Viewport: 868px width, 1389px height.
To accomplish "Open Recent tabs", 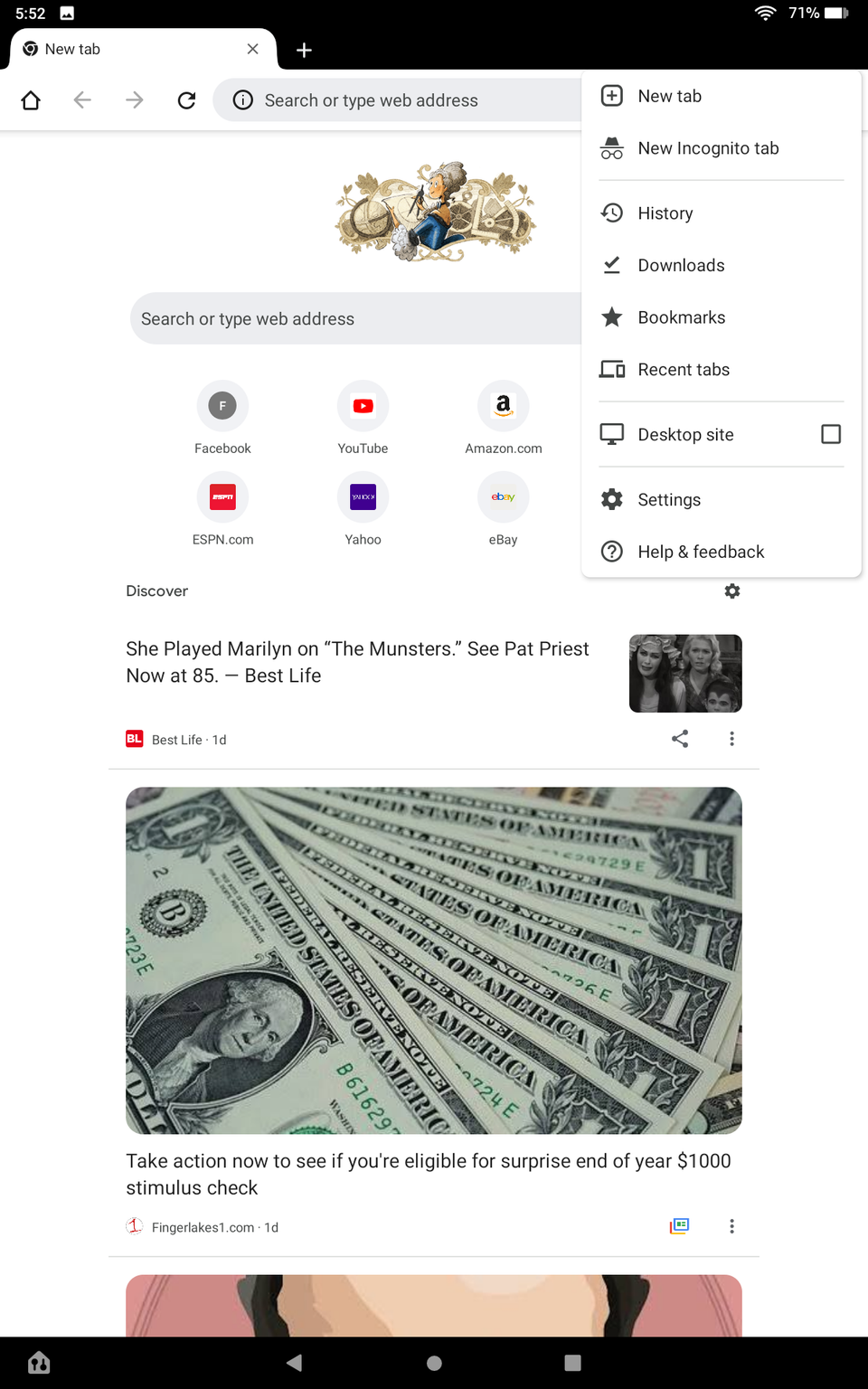I will tap(683, 370).
